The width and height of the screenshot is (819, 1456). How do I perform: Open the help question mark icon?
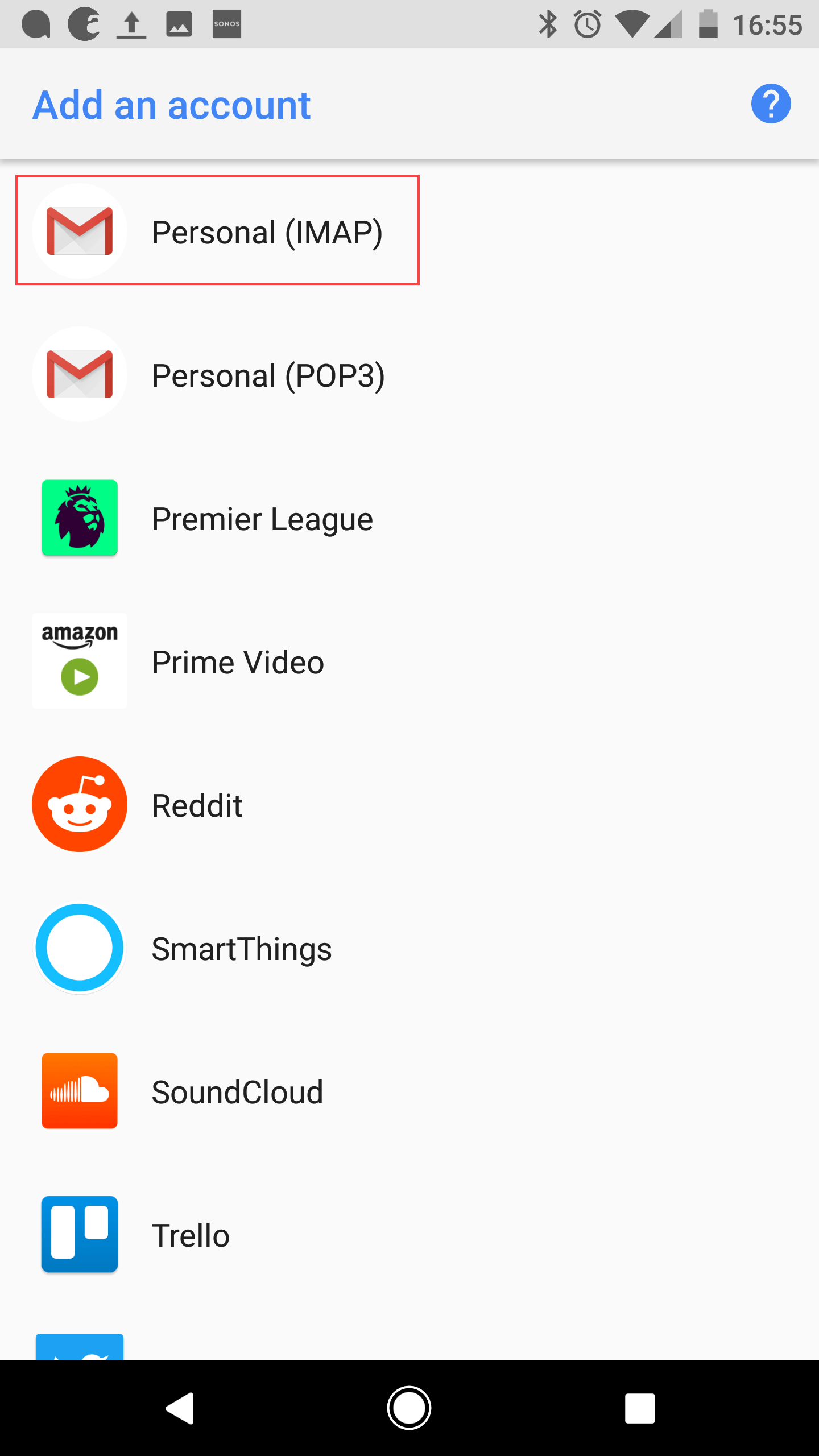pos(771,104)
